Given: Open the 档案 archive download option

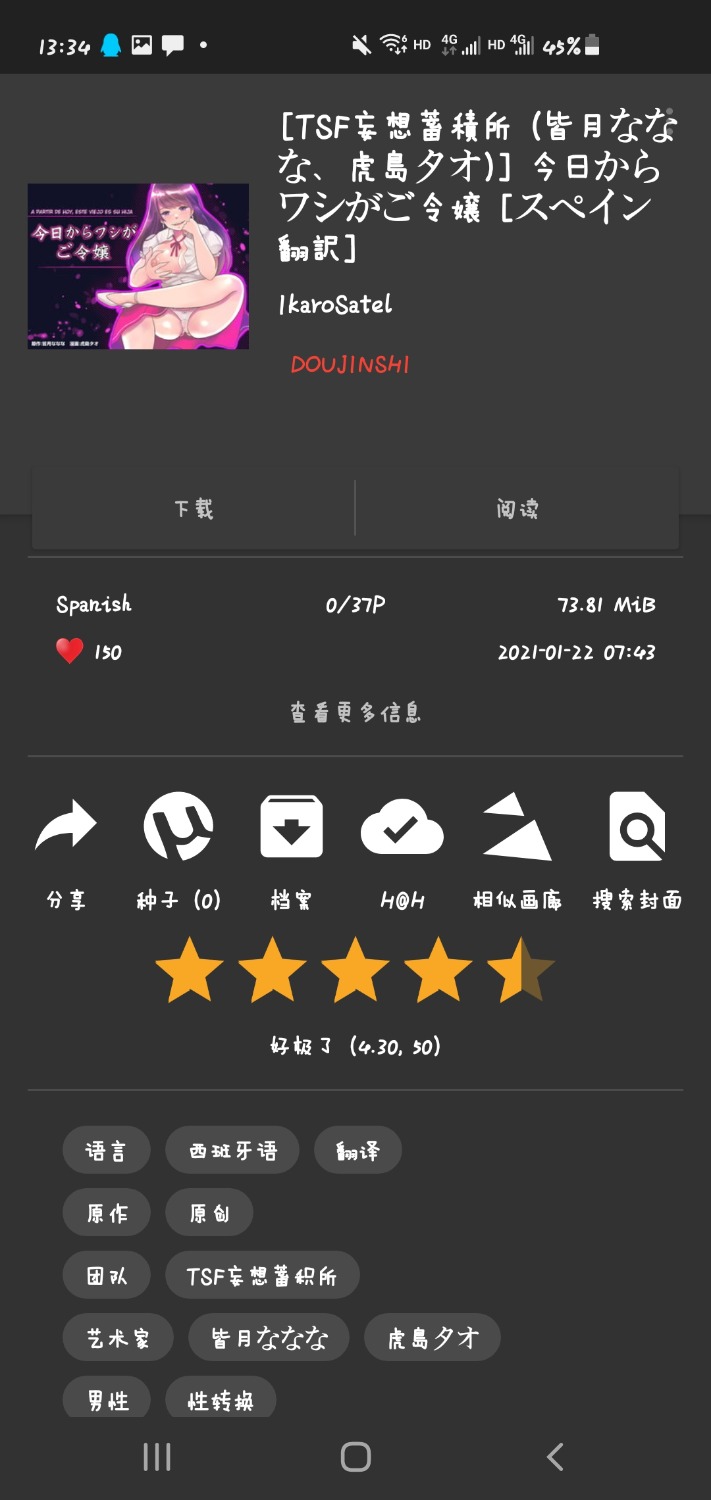Looking at the screenshot, I should click(291, 850).
